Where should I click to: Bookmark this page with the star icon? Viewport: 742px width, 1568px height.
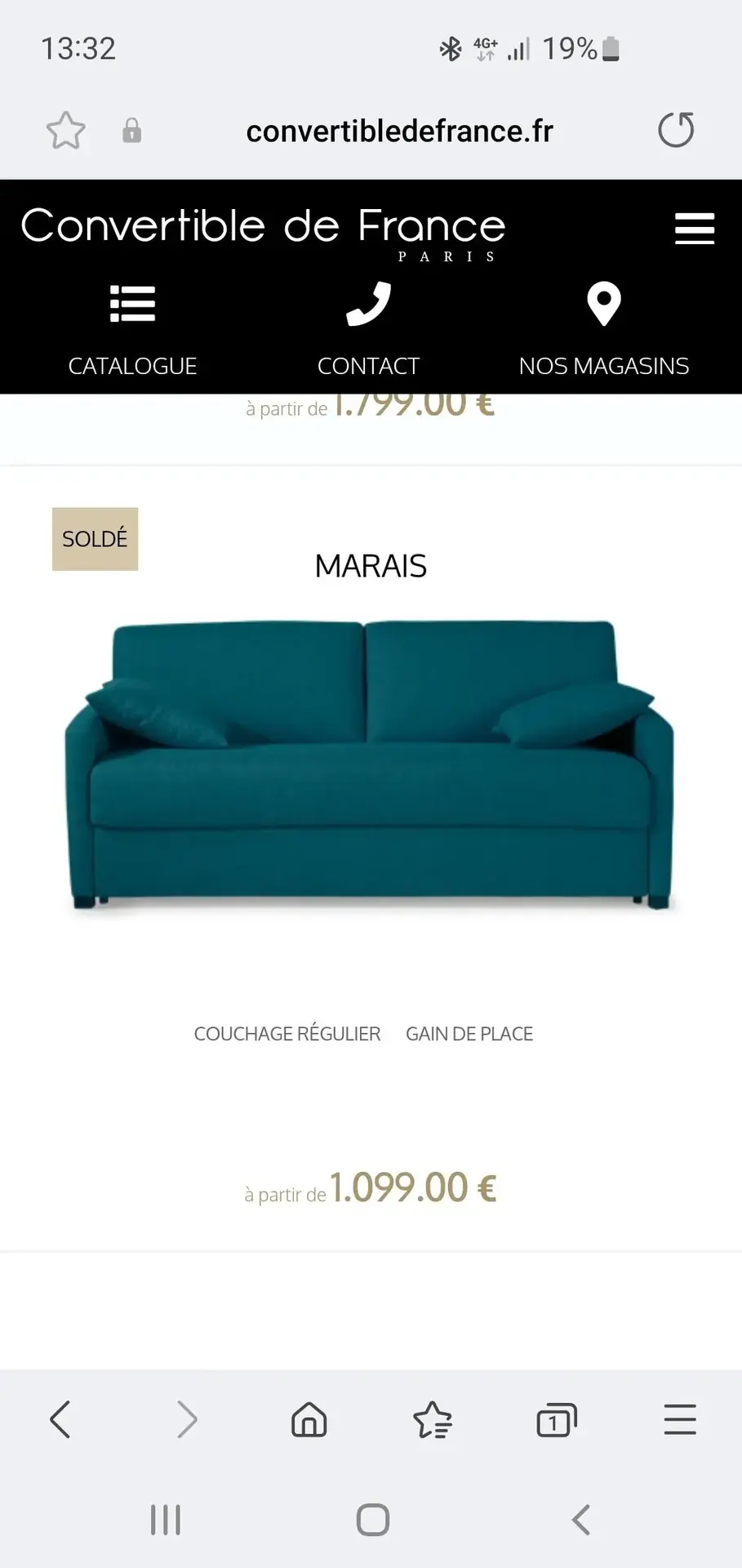click(x=65, y=131)
